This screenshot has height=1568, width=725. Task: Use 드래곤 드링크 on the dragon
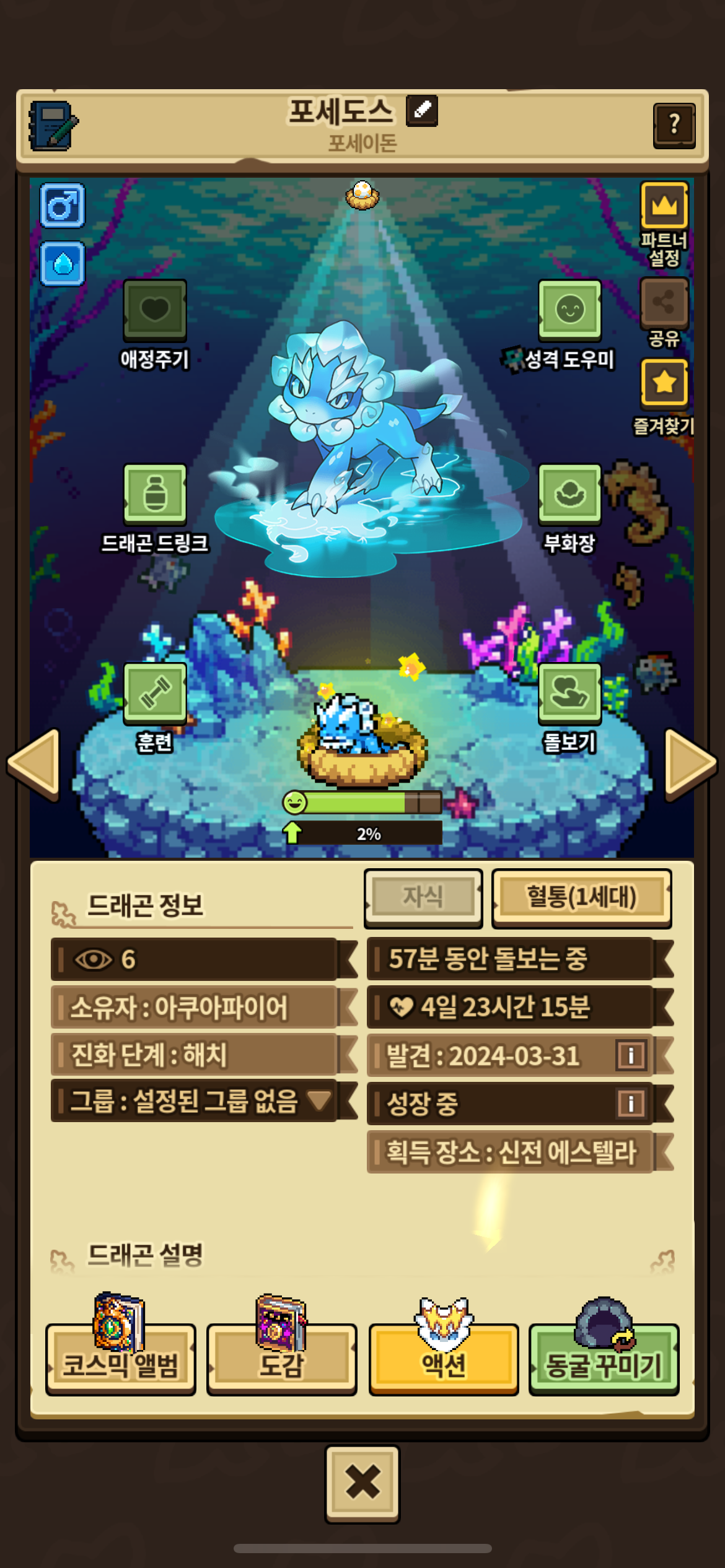click(x=154, y=494)
